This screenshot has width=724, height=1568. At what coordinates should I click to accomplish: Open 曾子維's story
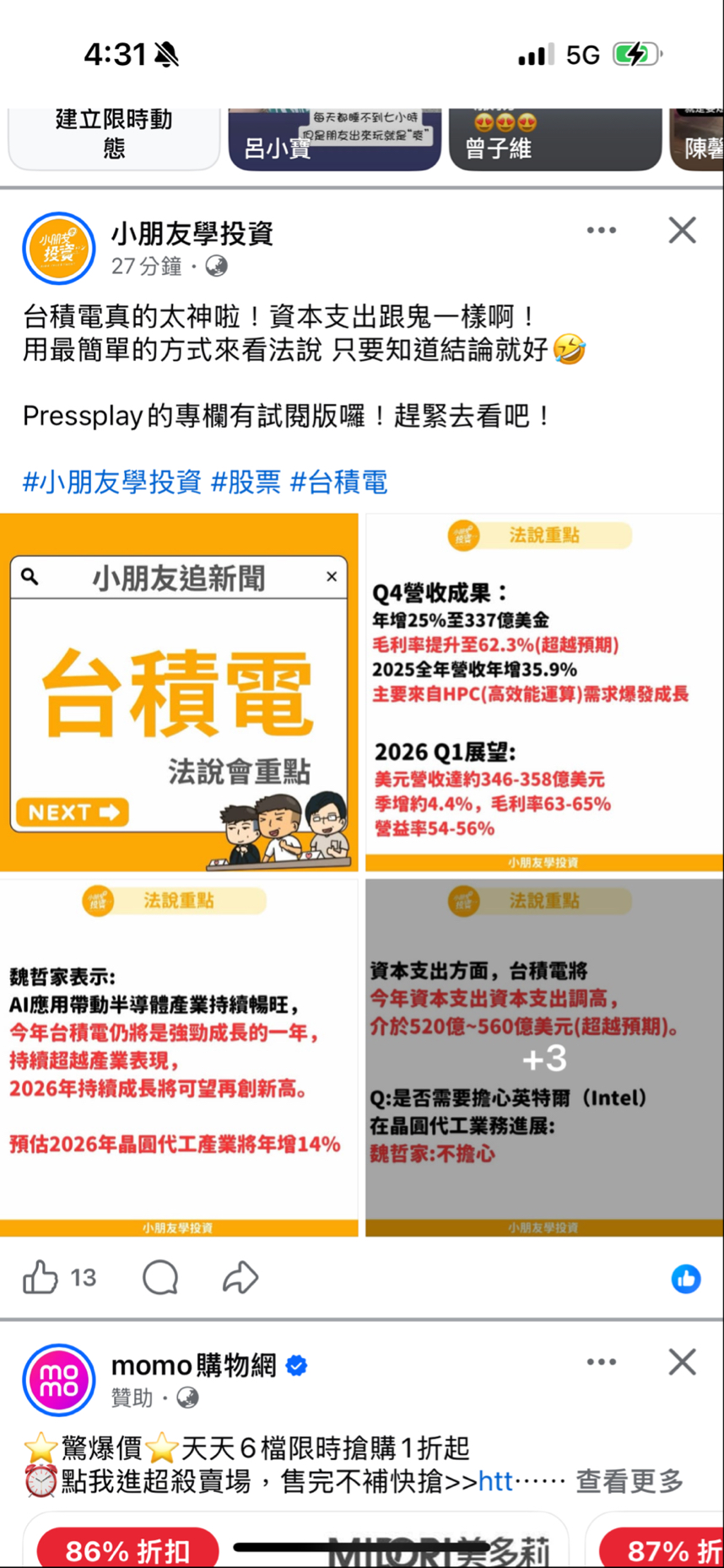pos(555,138)
